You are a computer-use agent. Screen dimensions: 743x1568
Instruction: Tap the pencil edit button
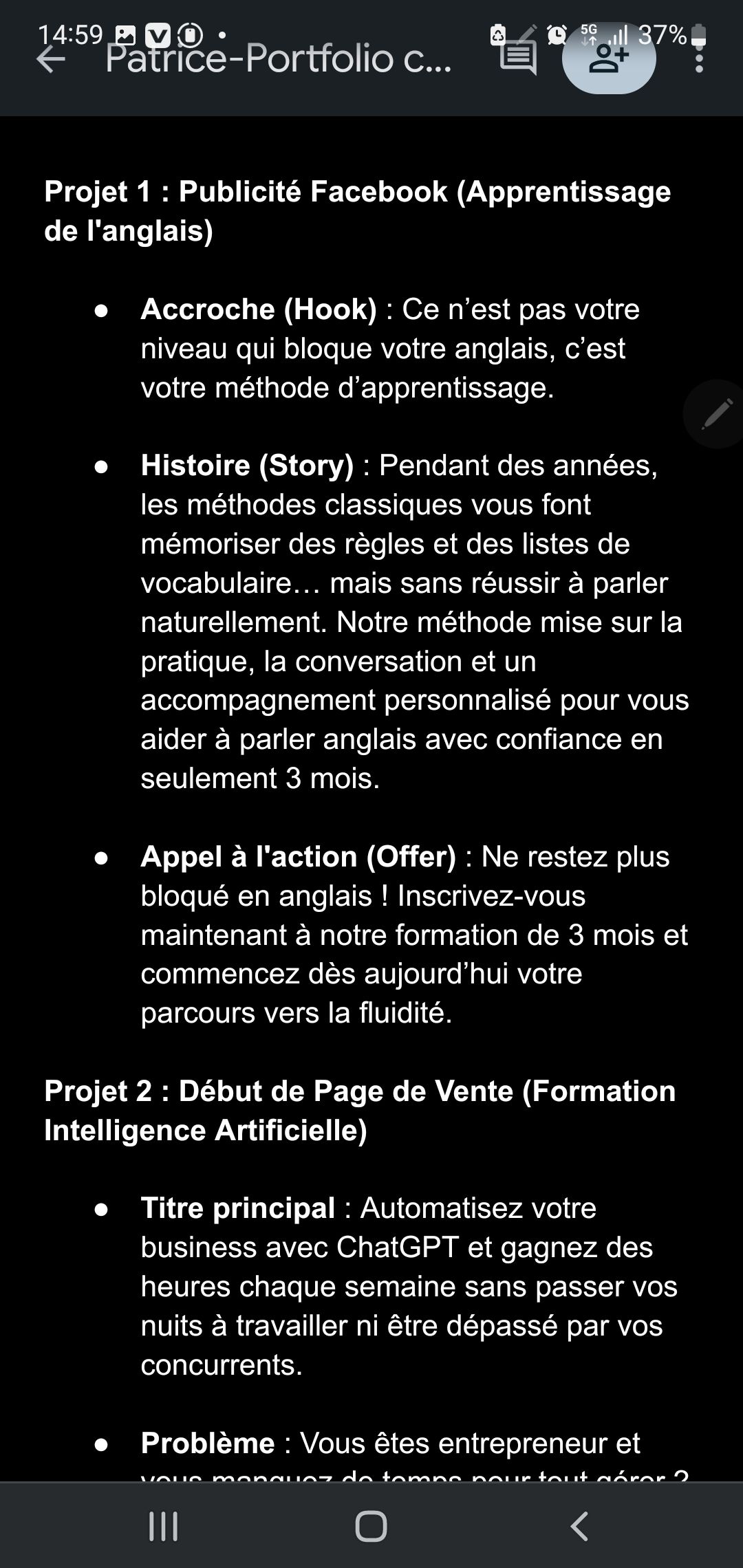715,414
